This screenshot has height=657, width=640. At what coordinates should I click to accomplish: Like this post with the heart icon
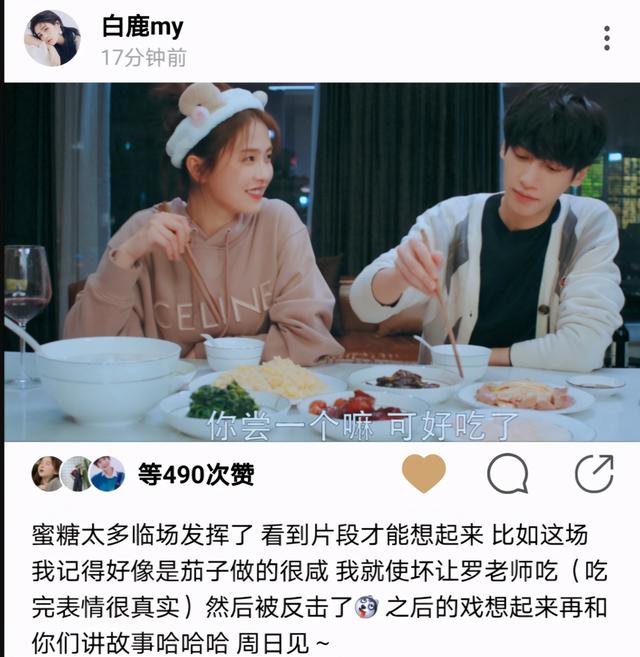coord(424,473)
